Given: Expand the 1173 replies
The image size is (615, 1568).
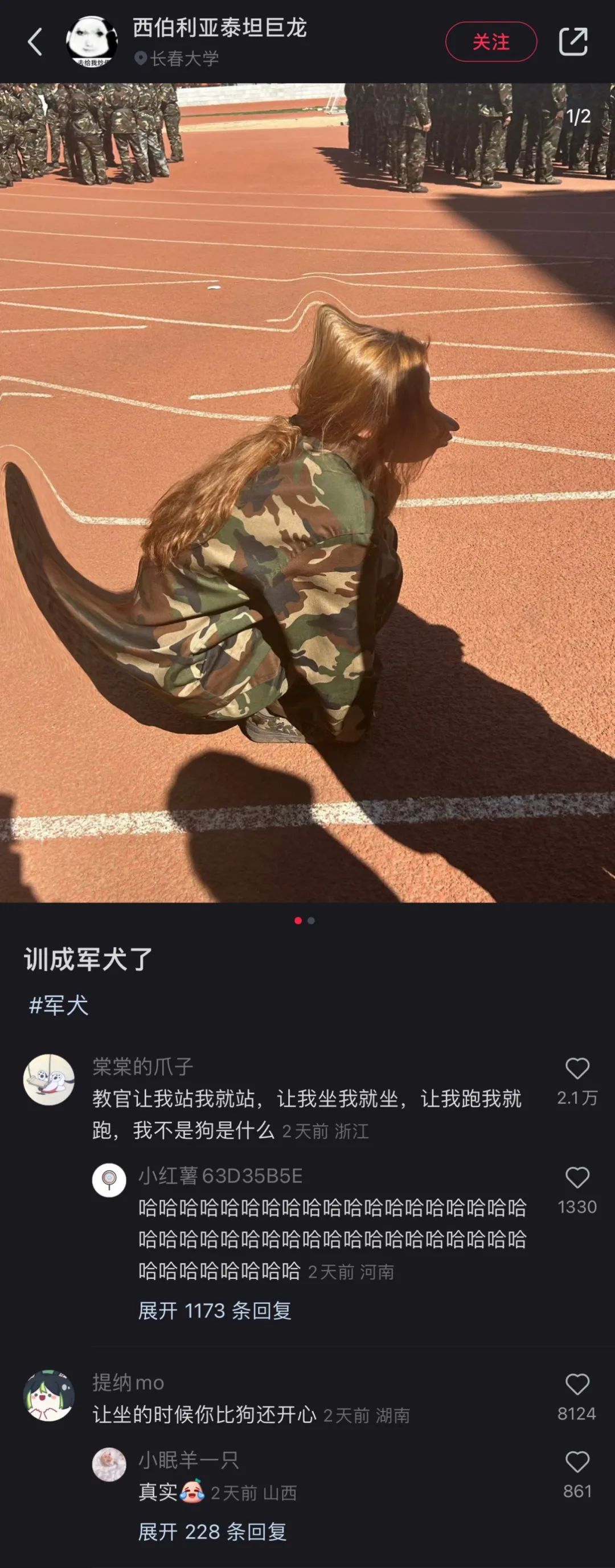Looking at the screenshot, I should pos(214,1311).
